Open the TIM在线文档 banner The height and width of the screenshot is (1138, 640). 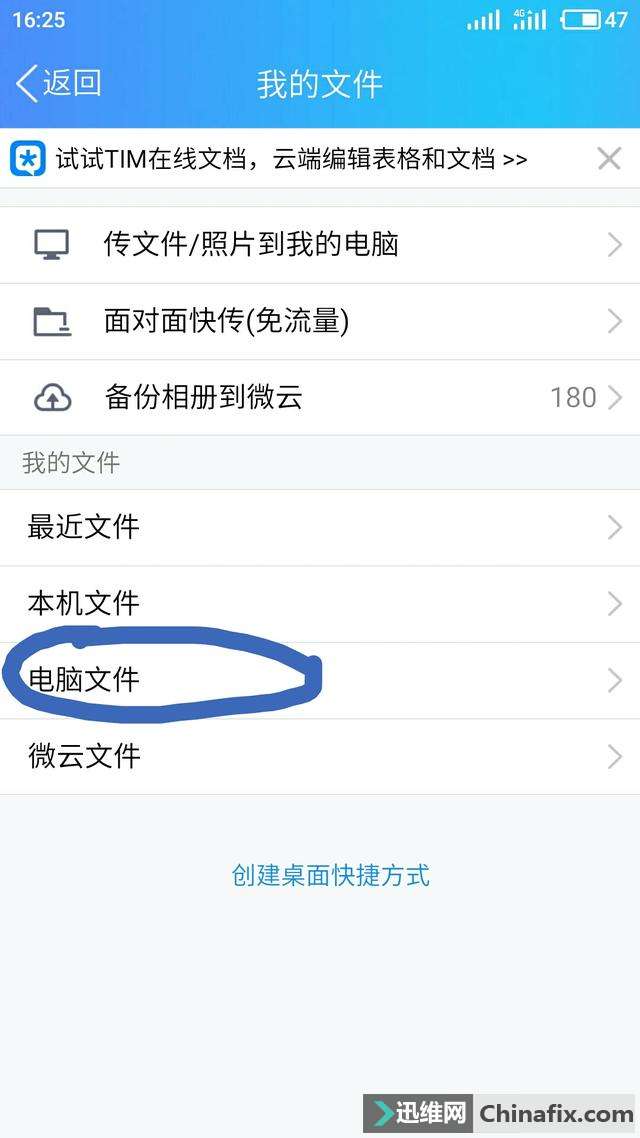(292, 158)
